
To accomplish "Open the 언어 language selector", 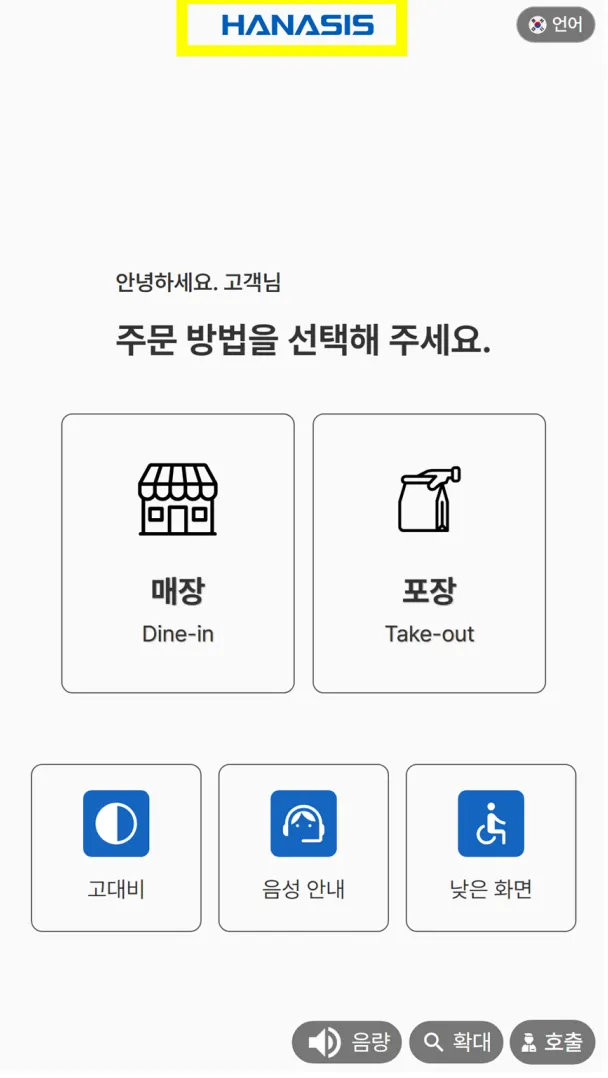I will 555,25.
